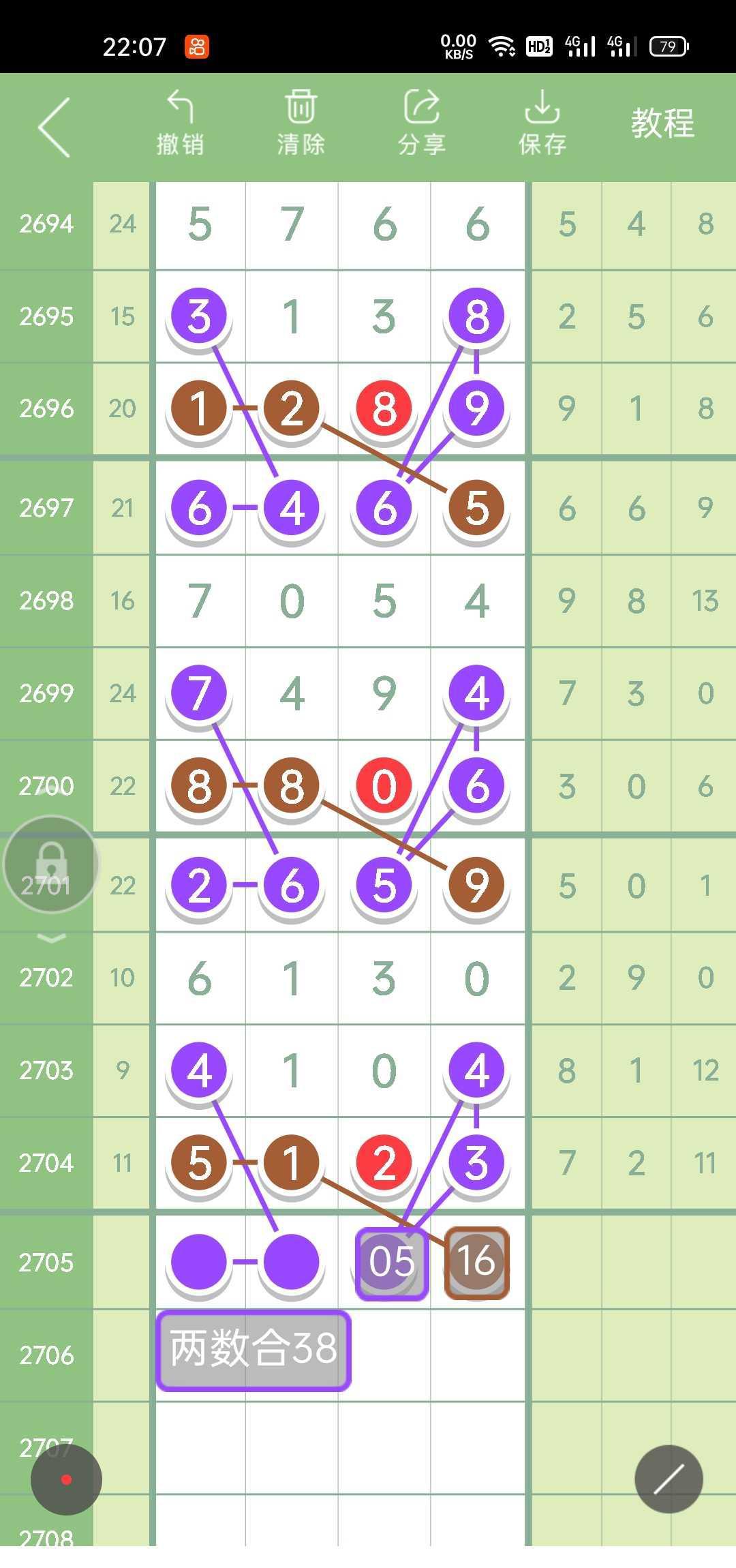Clear all marks with 清除

pyautogui.click(x=301, y=123)
